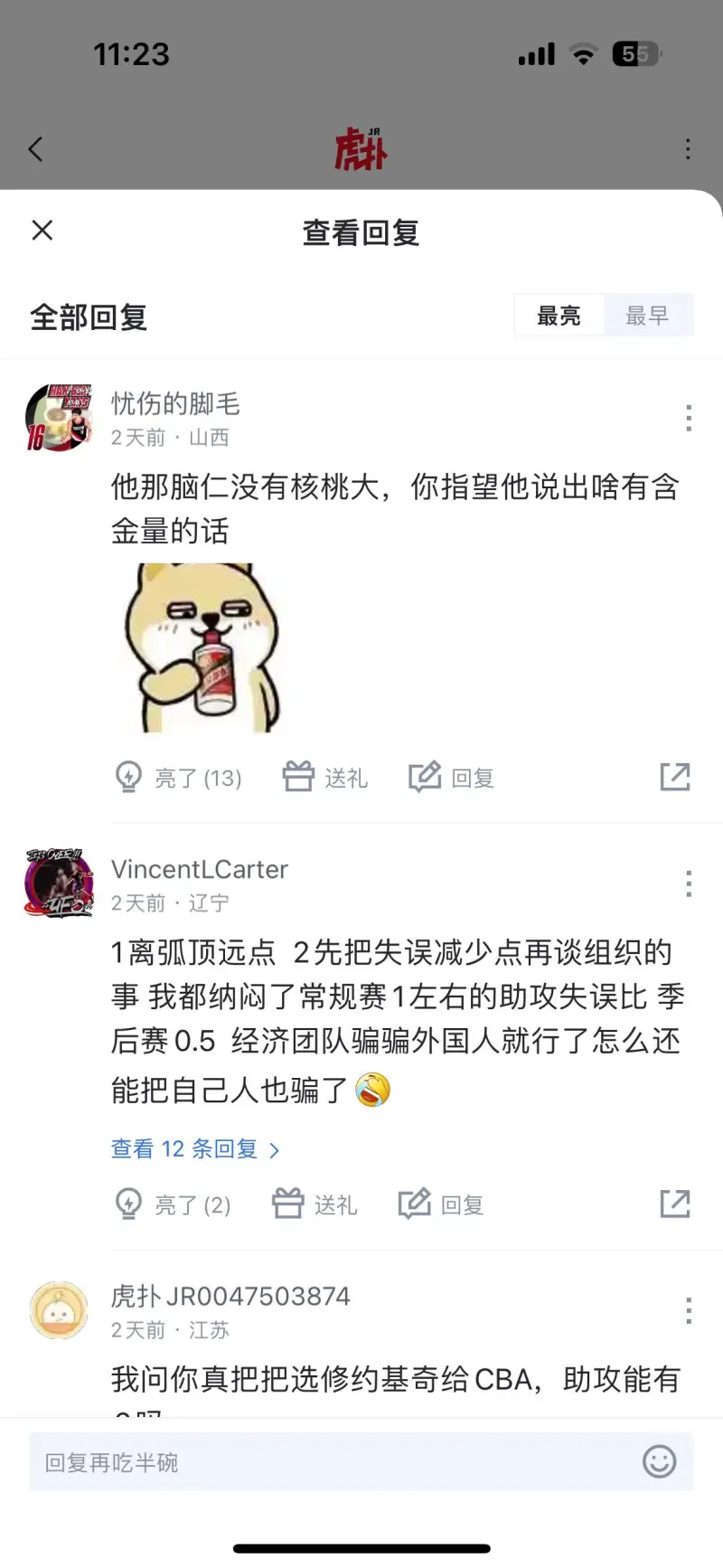Reply to VincentLCarter's comment

click(x=441, y=1204)
